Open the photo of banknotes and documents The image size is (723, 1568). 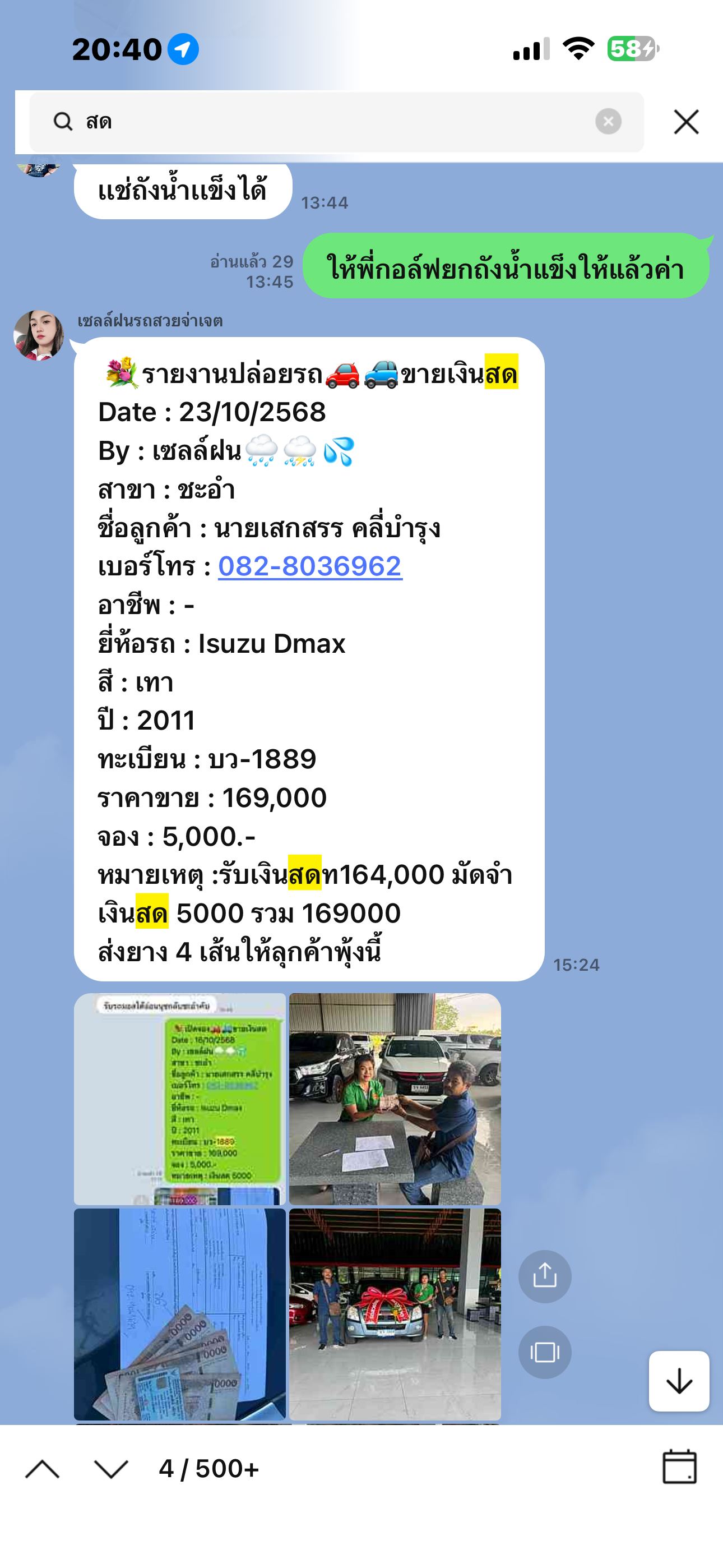179,1314
